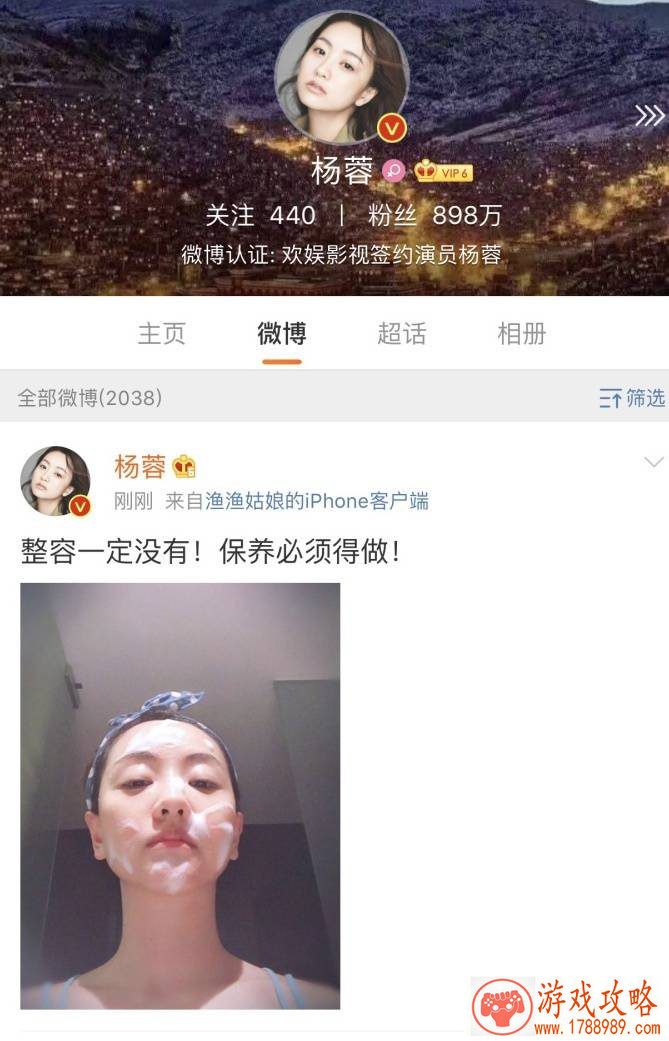Expand the post's dropdown arrow menu
Viewport: 669px width, 1041px height.
(x=653, y=462)
